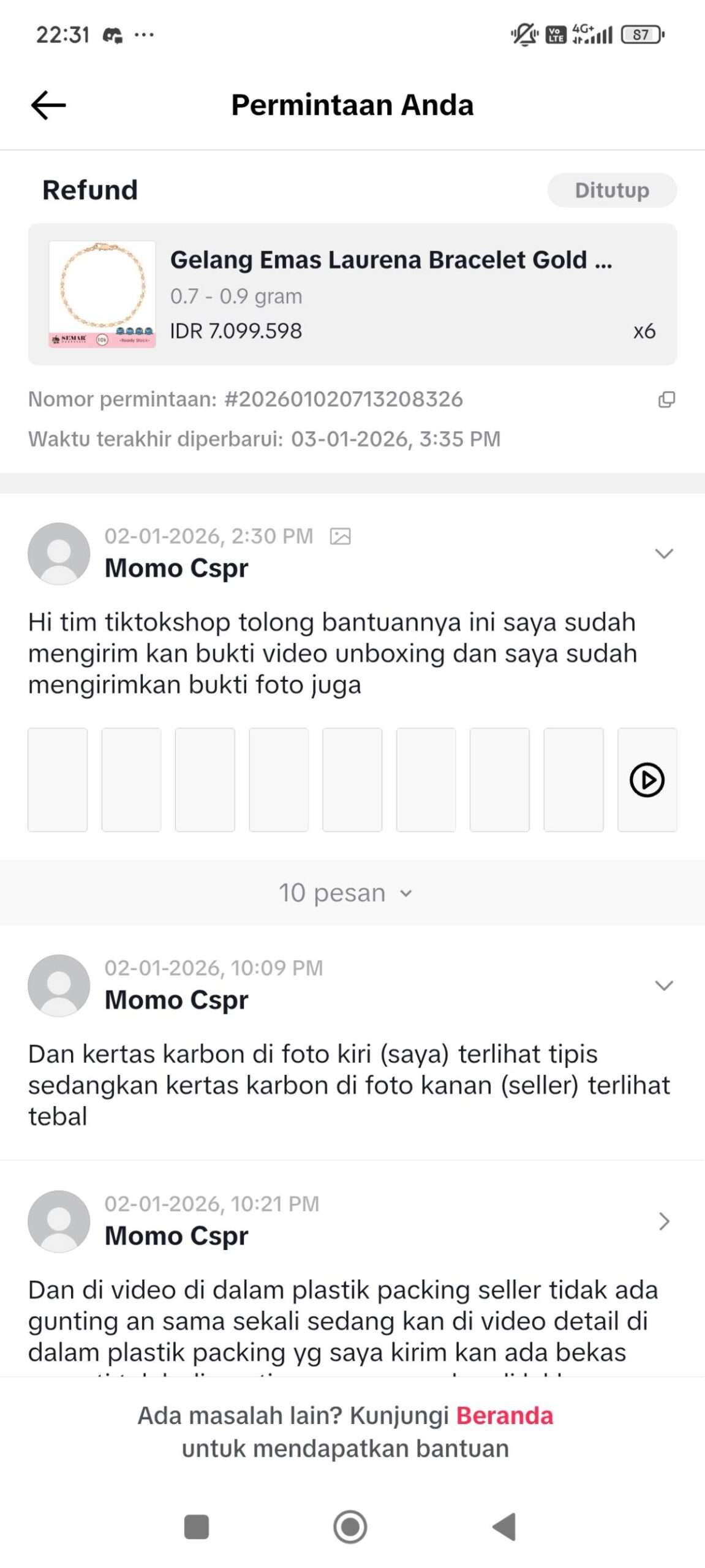
Task: Expand the 10:21 PM Momo Cspr message
Action: click(664, 1221)
